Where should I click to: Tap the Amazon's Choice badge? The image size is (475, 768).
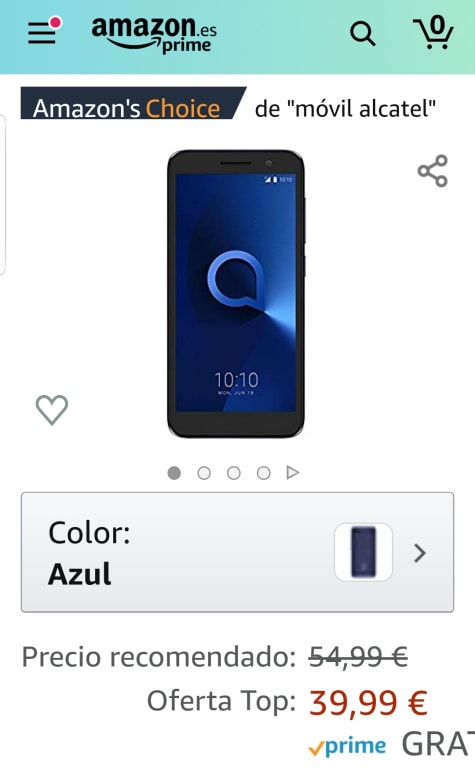click(133, 103)
